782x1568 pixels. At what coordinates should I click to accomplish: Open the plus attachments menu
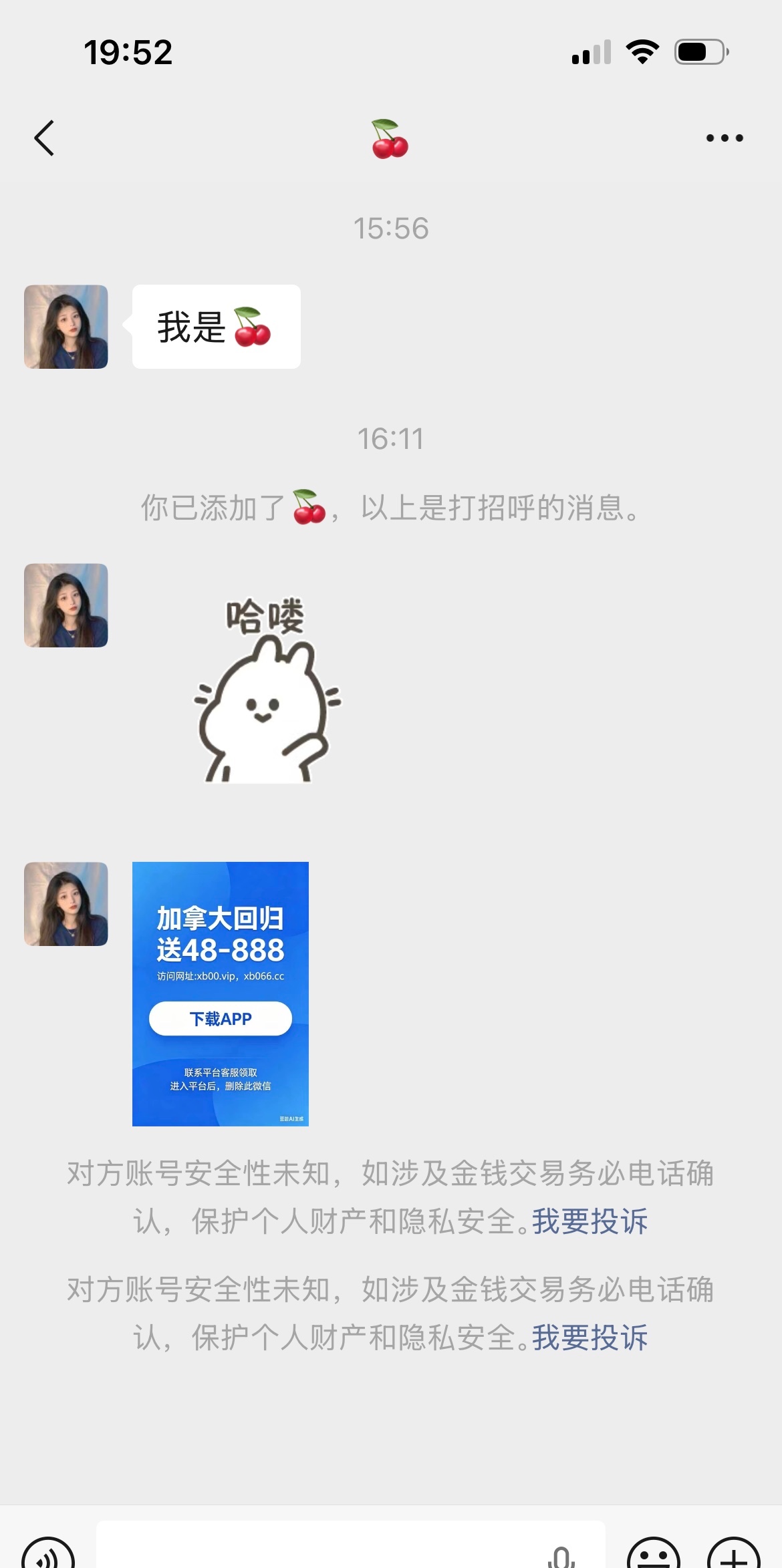coord(733,1553)
